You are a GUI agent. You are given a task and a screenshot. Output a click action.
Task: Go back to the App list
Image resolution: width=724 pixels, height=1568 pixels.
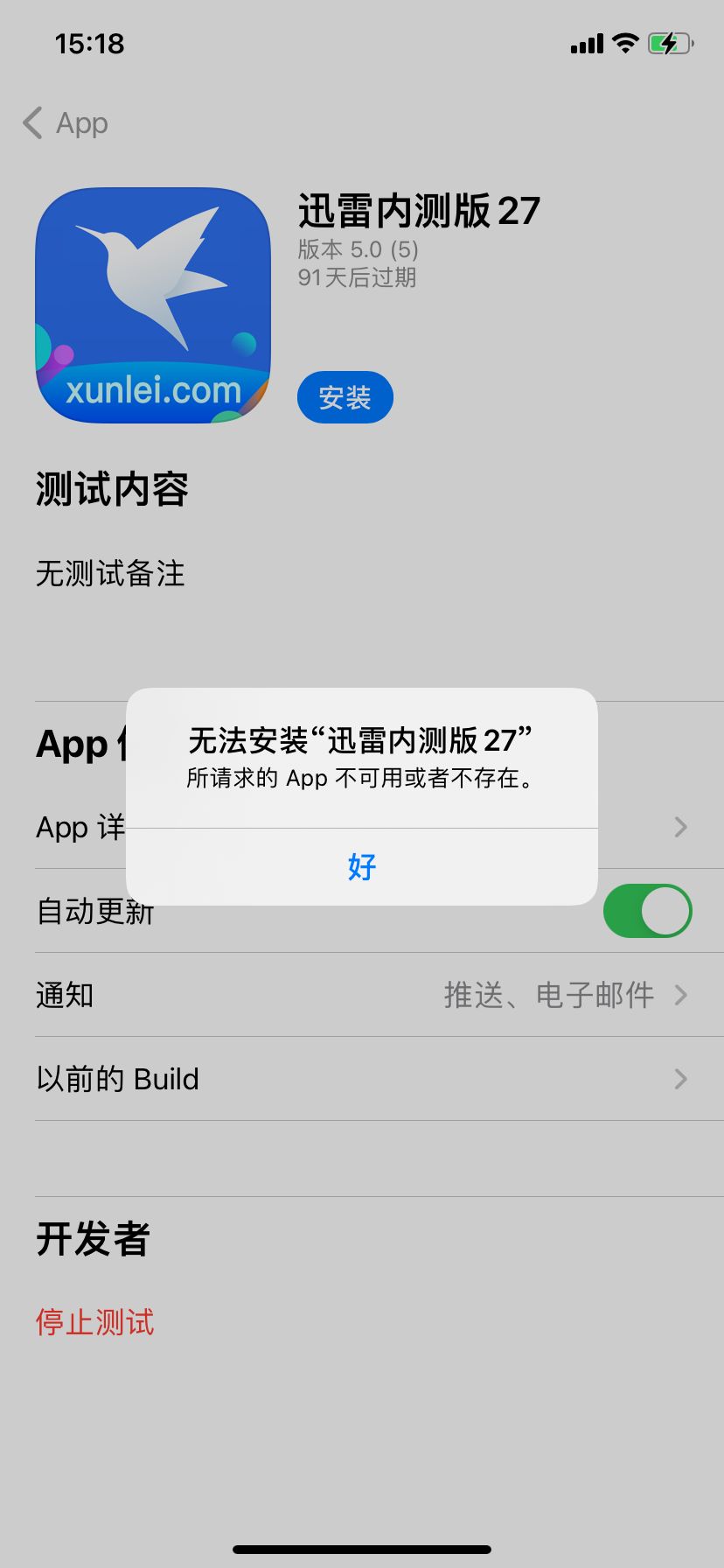pyautogui.click(x=66, y=123)
